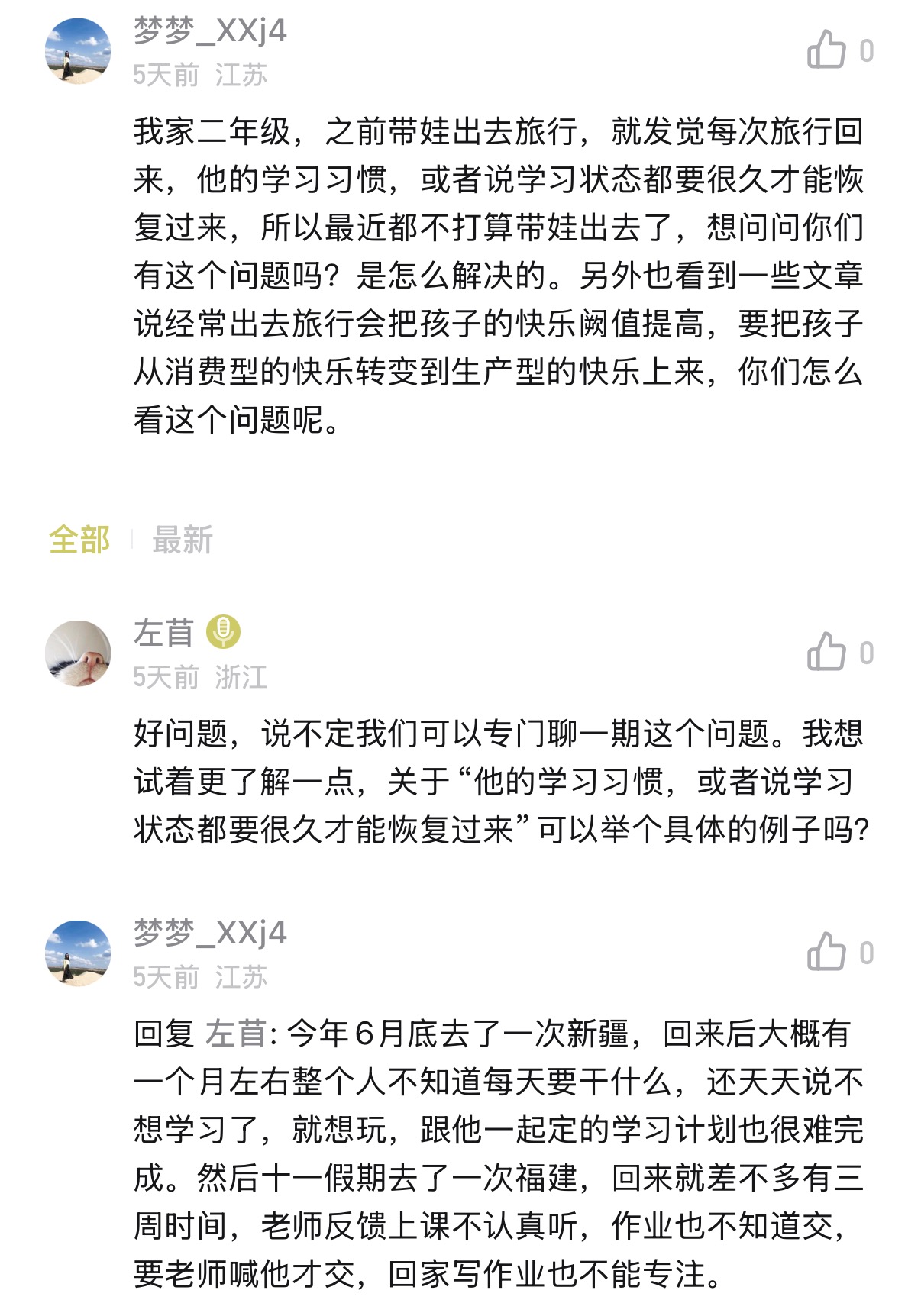921x1316 pixels.
Task: Tap the 左苜 username link in reply
Action: tap(235, 1034)
